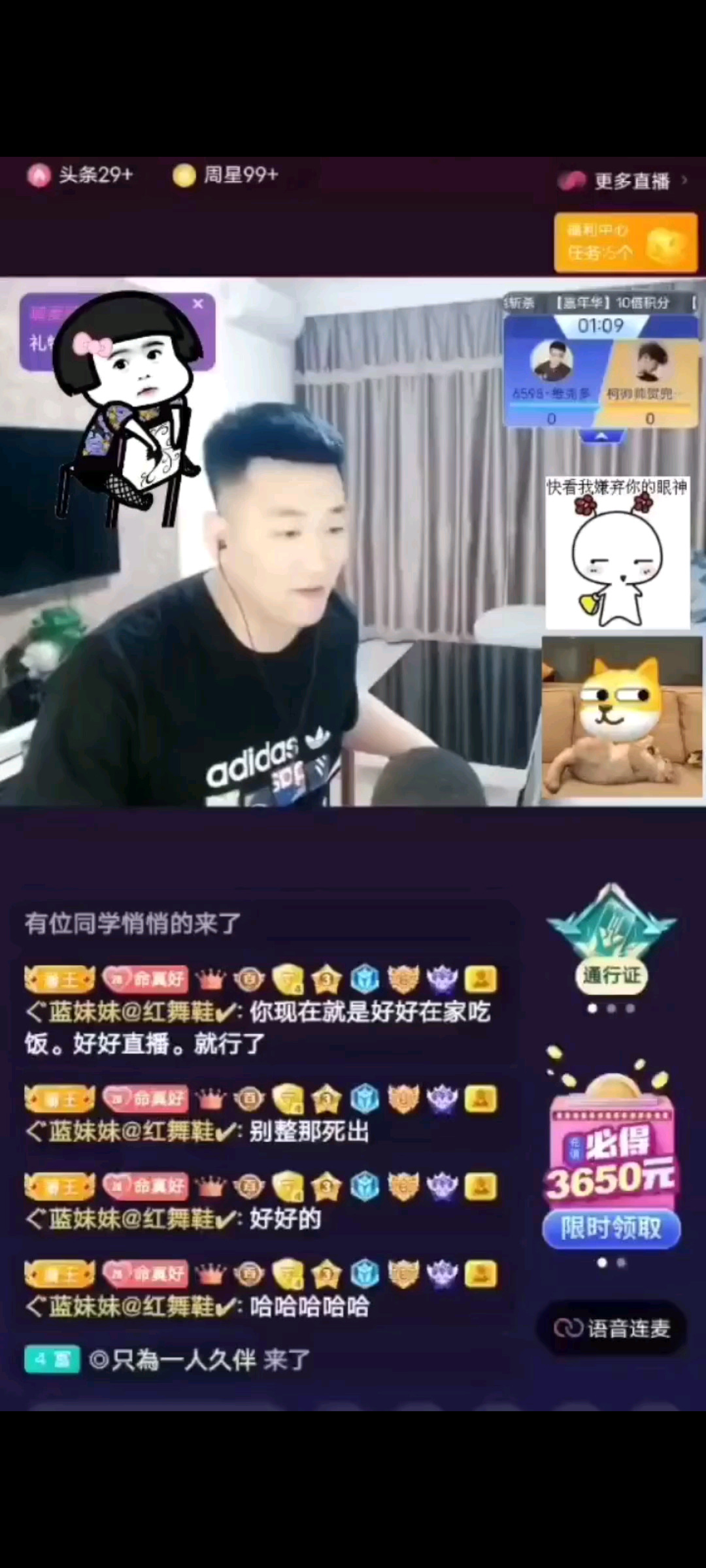
Task: Collapse the PK score panel arrow
Action: click(x=601, y=436)
